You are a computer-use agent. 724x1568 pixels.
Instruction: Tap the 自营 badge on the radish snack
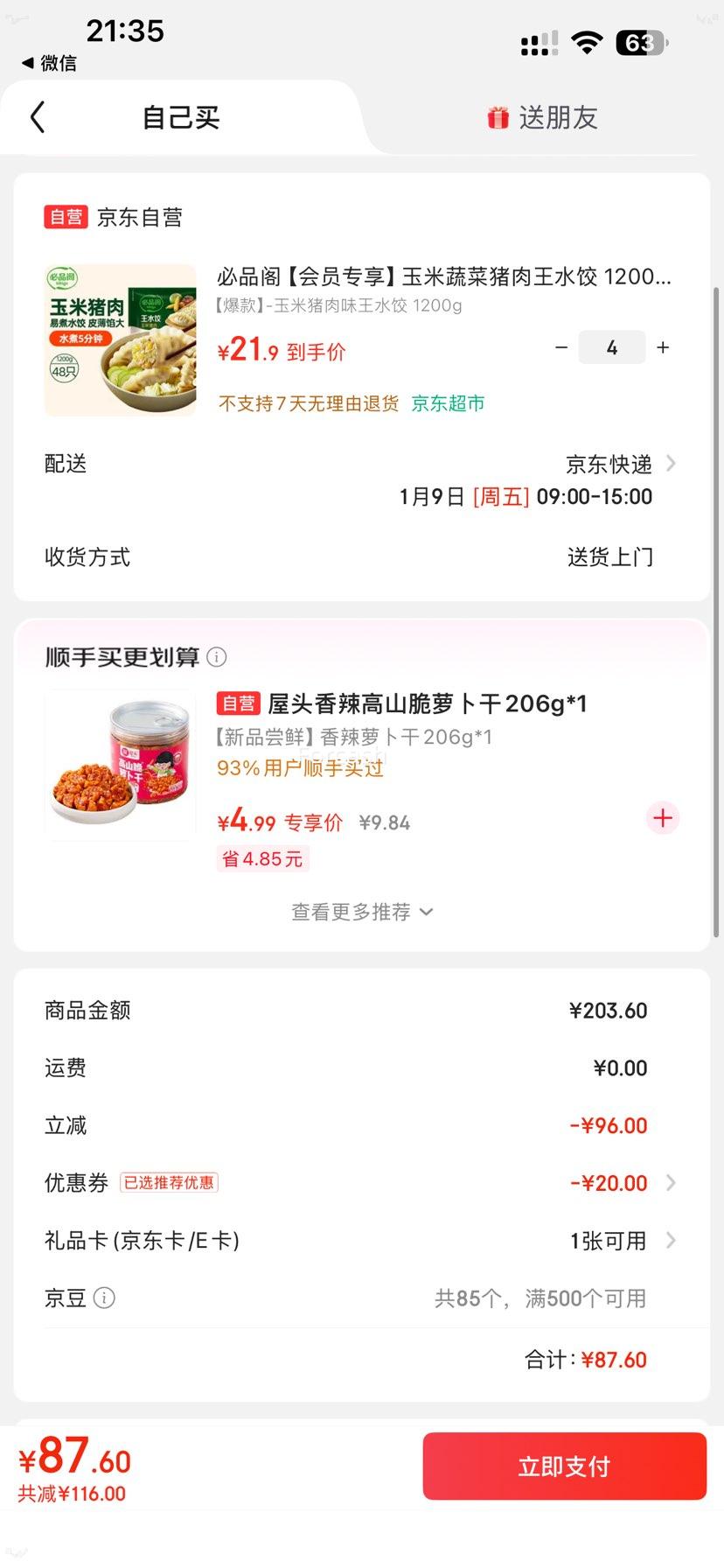coord(239,703)
